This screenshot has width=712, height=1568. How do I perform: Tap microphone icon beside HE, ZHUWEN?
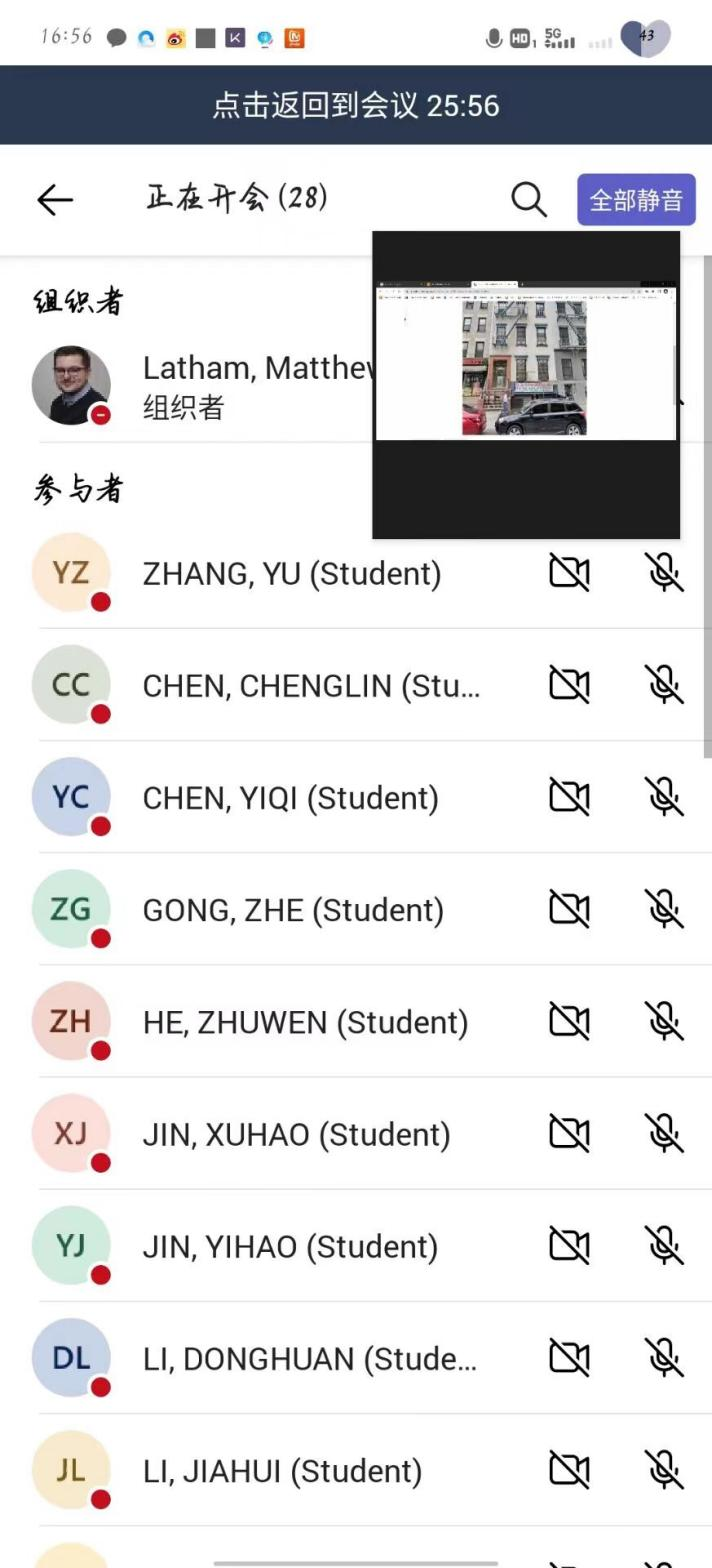[664, 1022]
